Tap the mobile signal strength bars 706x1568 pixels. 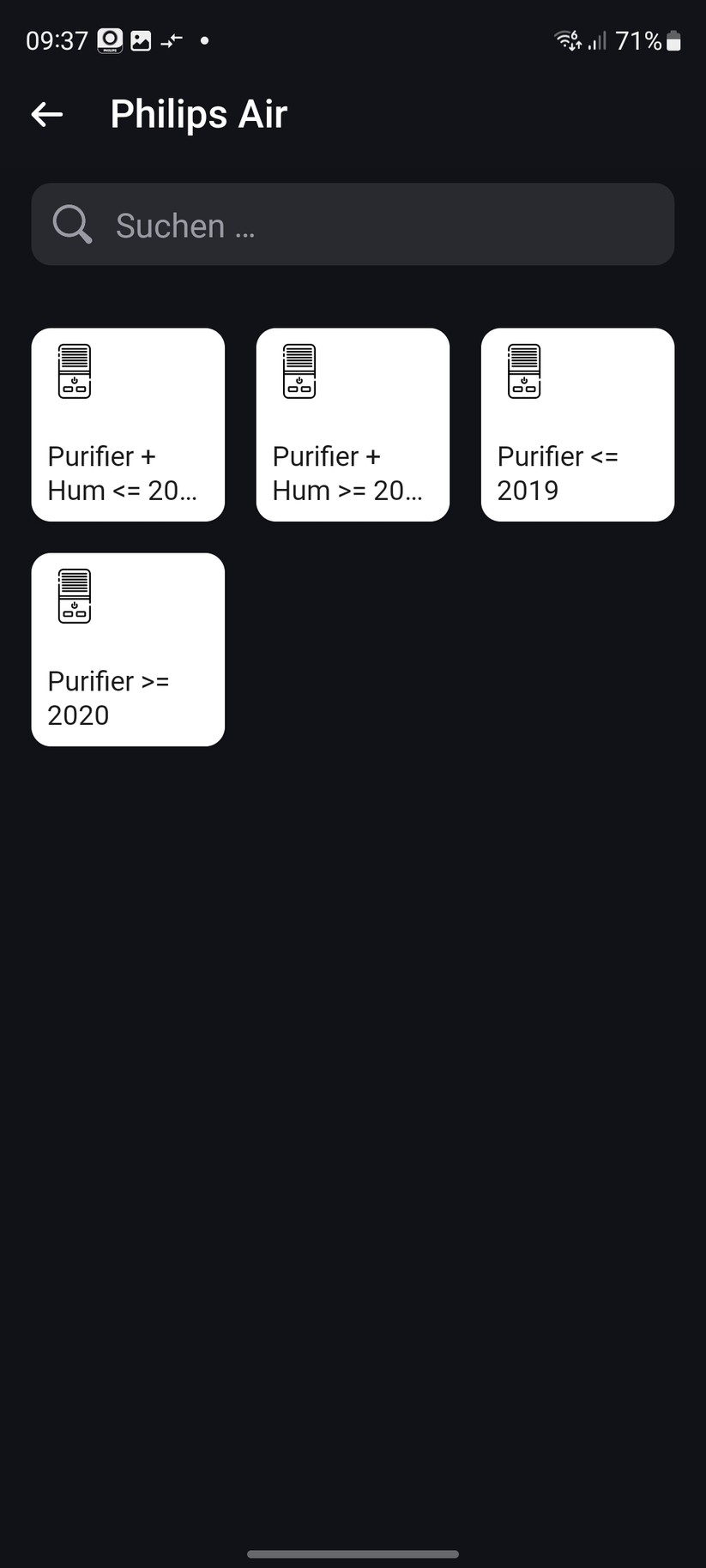coord(596,41)
